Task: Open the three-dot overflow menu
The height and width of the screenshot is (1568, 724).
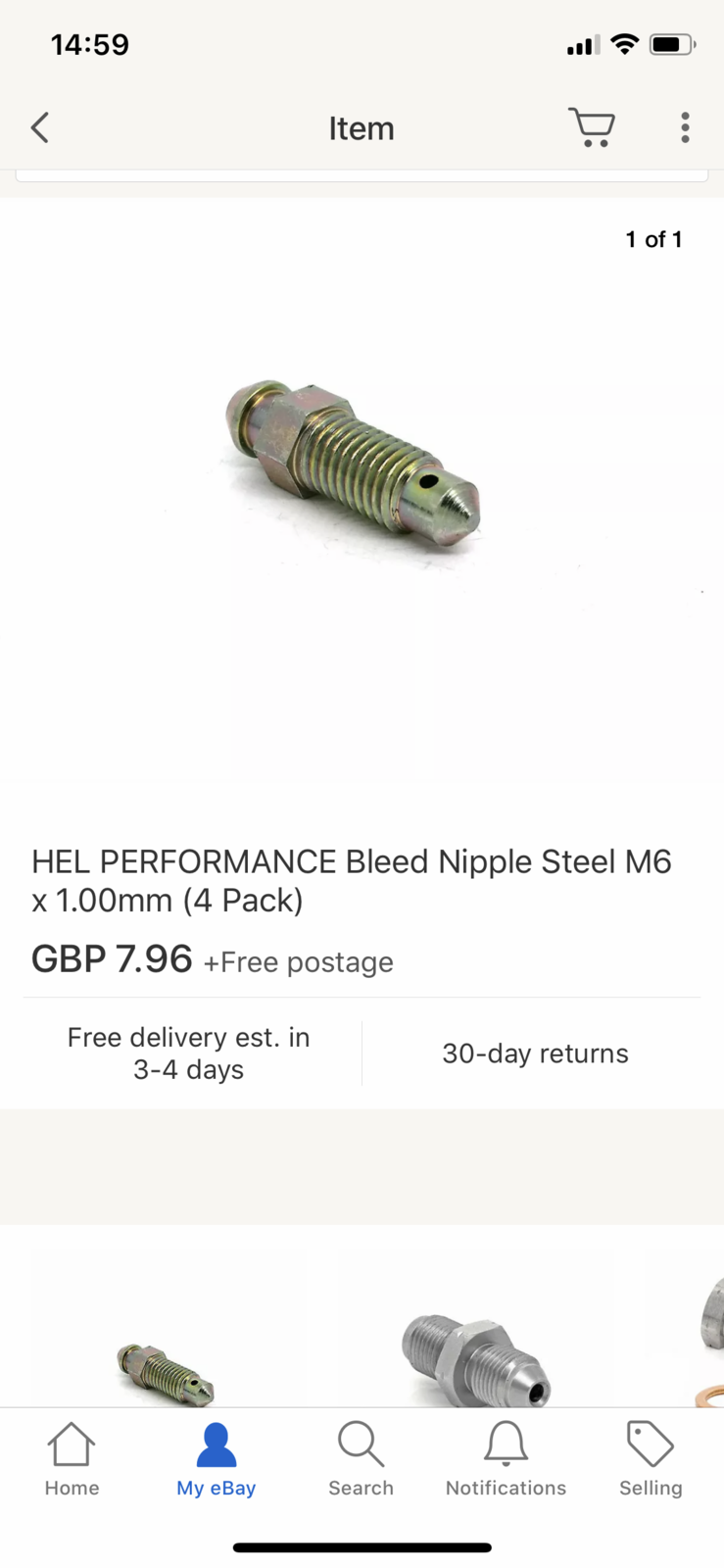Action: tap(685, 127)
